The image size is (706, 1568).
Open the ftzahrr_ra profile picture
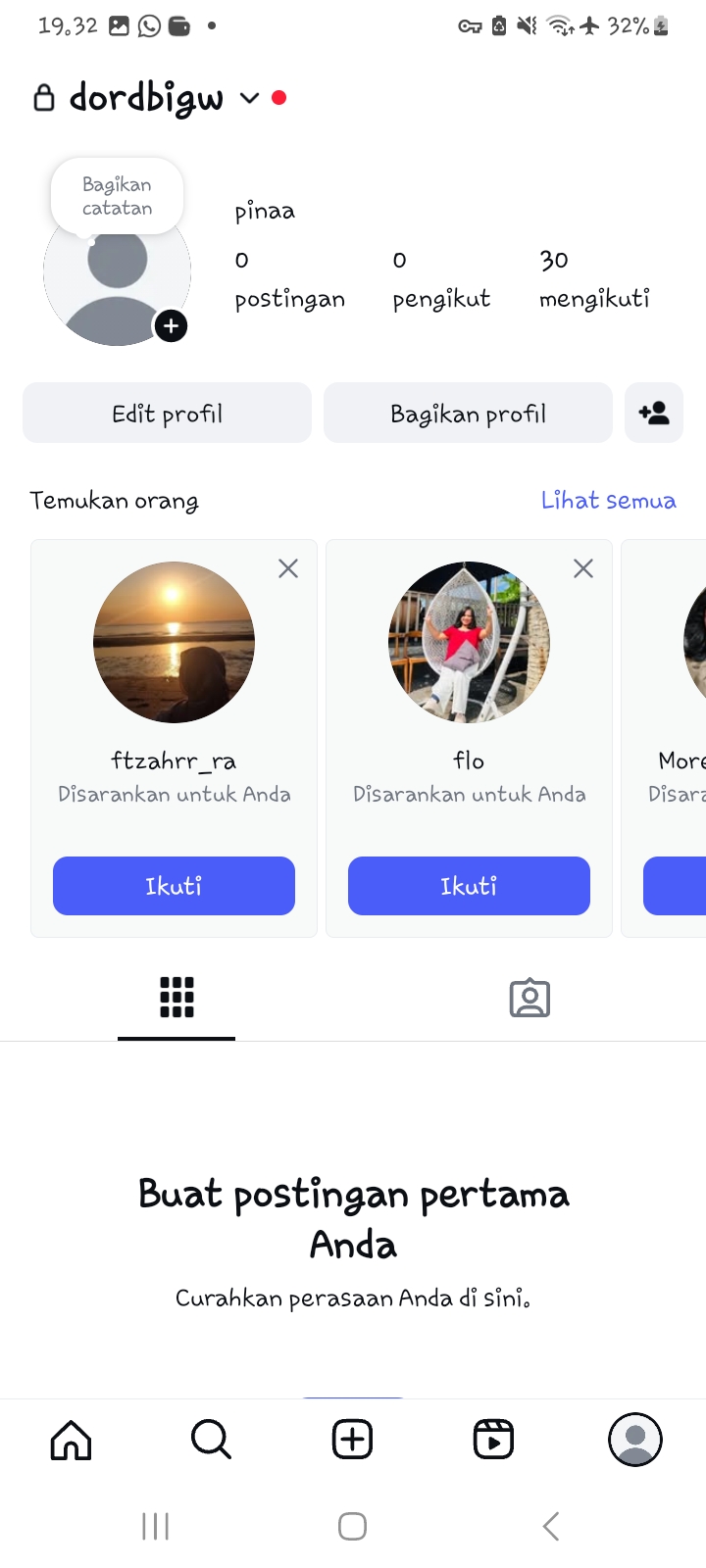(x=174, y=642)
